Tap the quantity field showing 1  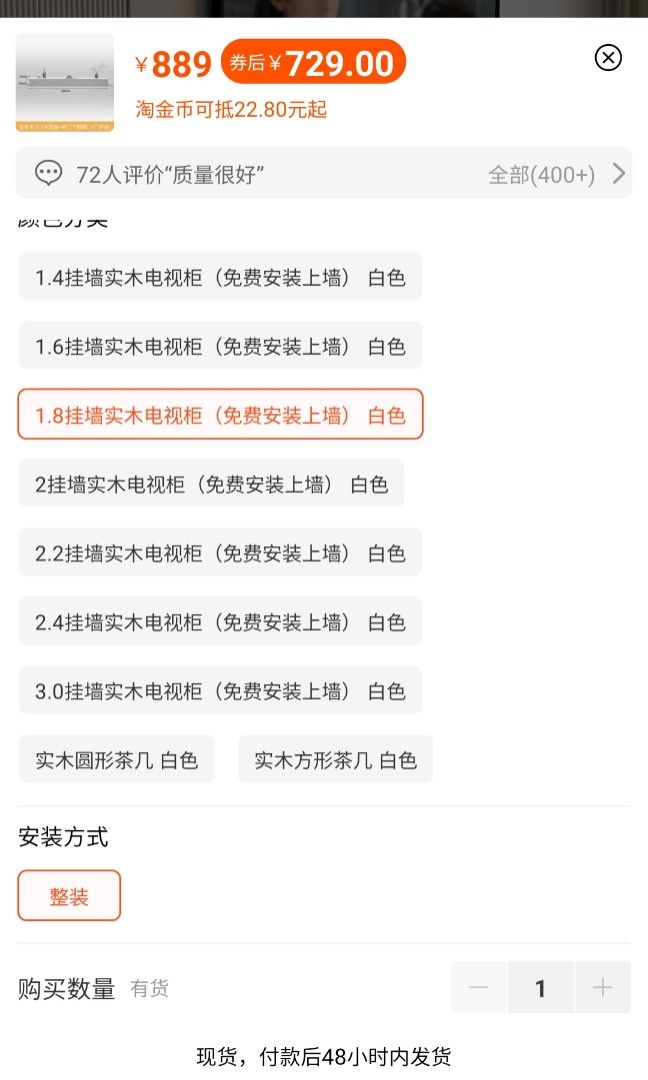tap(540, 988)
